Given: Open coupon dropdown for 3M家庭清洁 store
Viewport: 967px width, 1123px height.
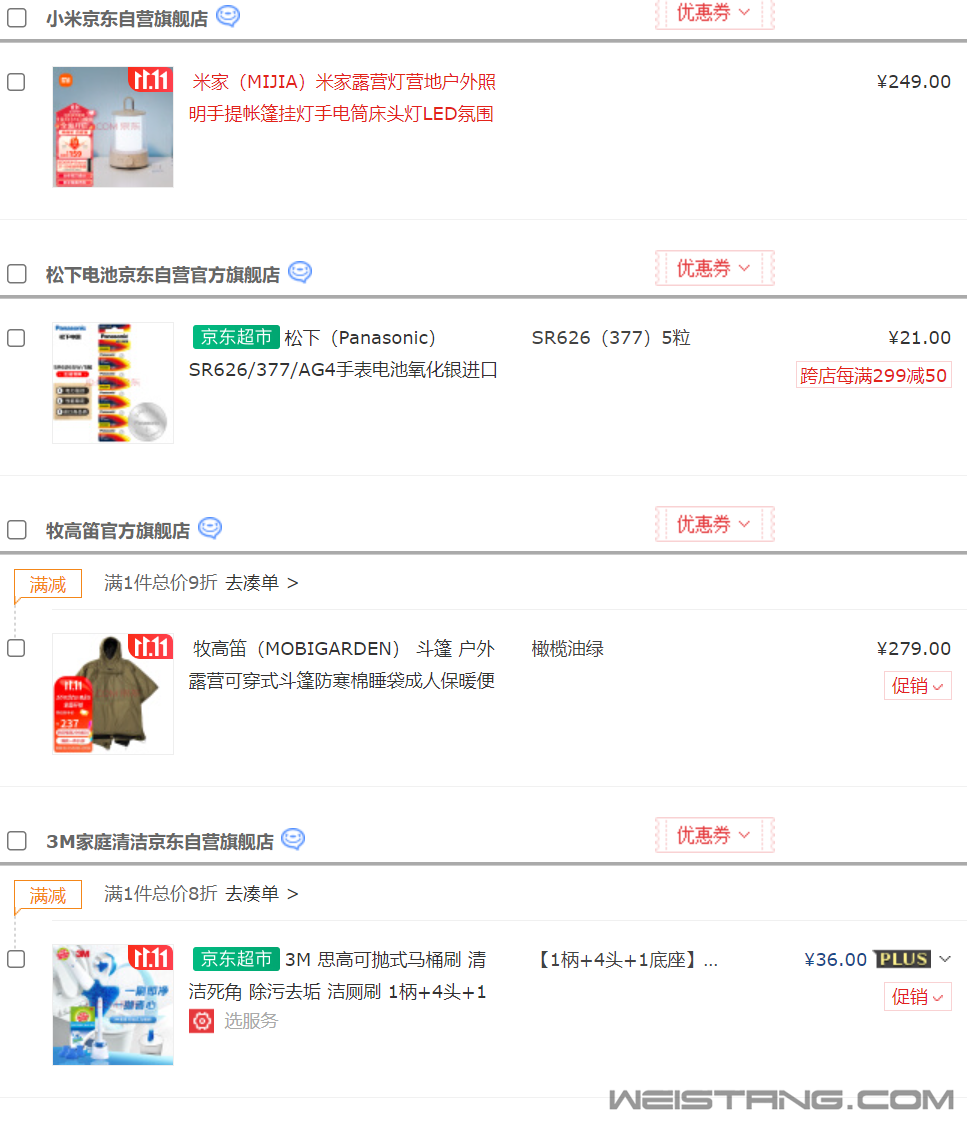Looking at the screenshot, I should pyautogui.click(x=714, y=835).
